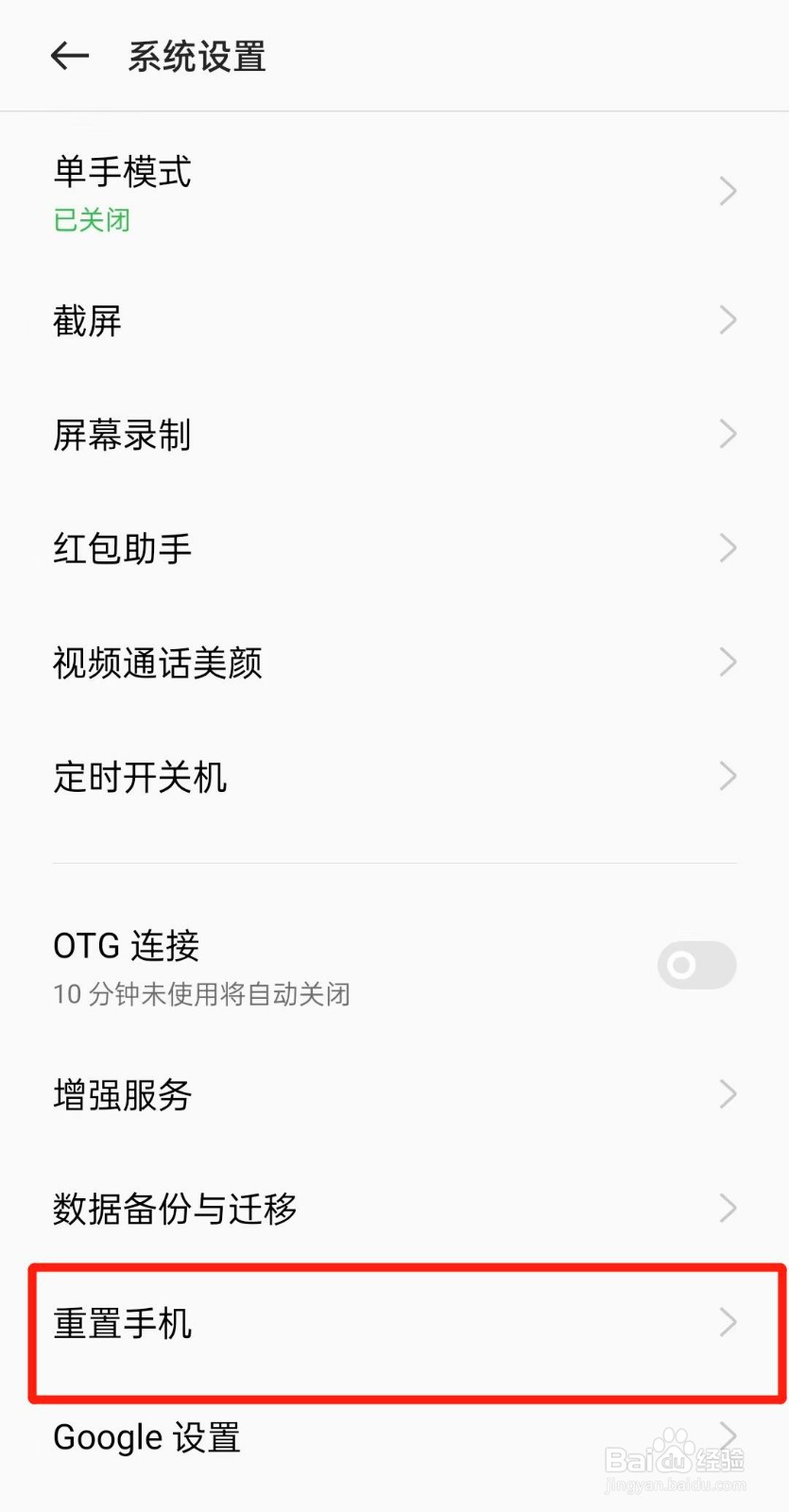Select 重置手机
Viewport: 789px width, 1512px height.
(394, 1323)
